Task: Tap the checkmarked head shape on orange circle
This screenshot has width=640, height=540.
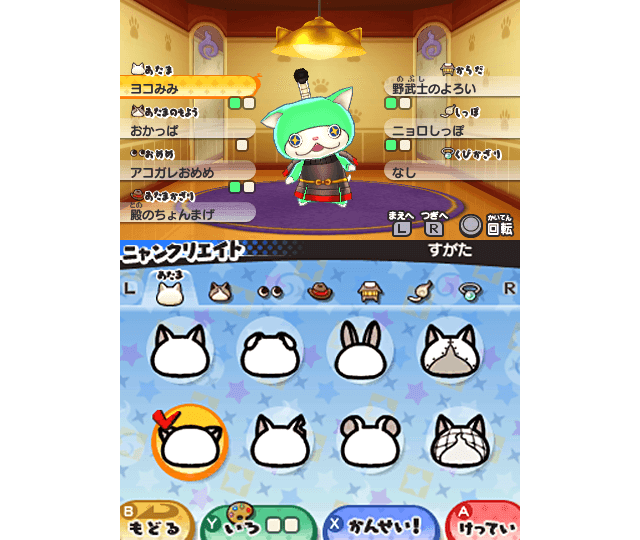Action: pyautogui.click(x=186, y=441)
